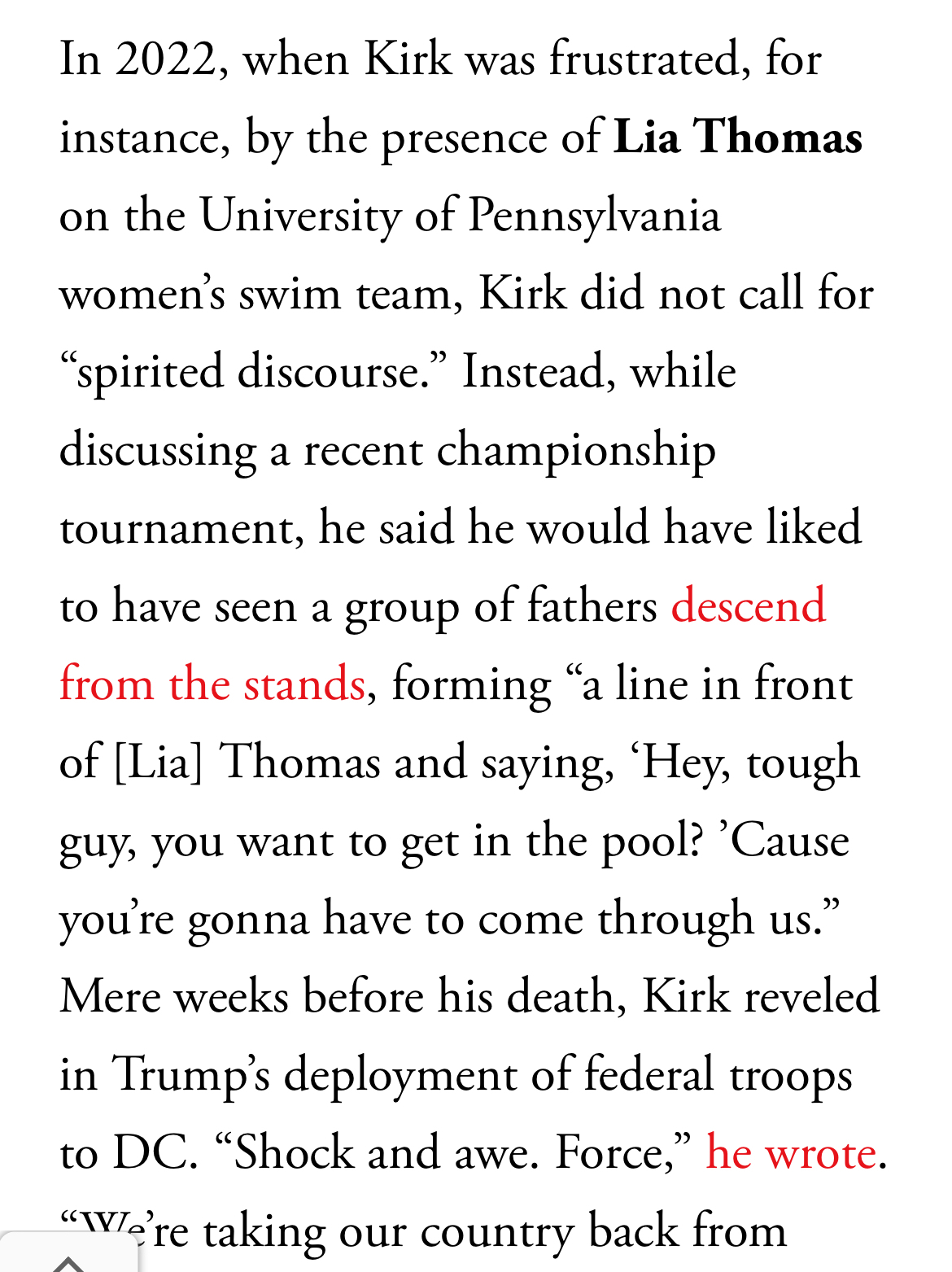Open the 'descend from the stands' link
Screen dimensions: 952x1272
[747, 606]
